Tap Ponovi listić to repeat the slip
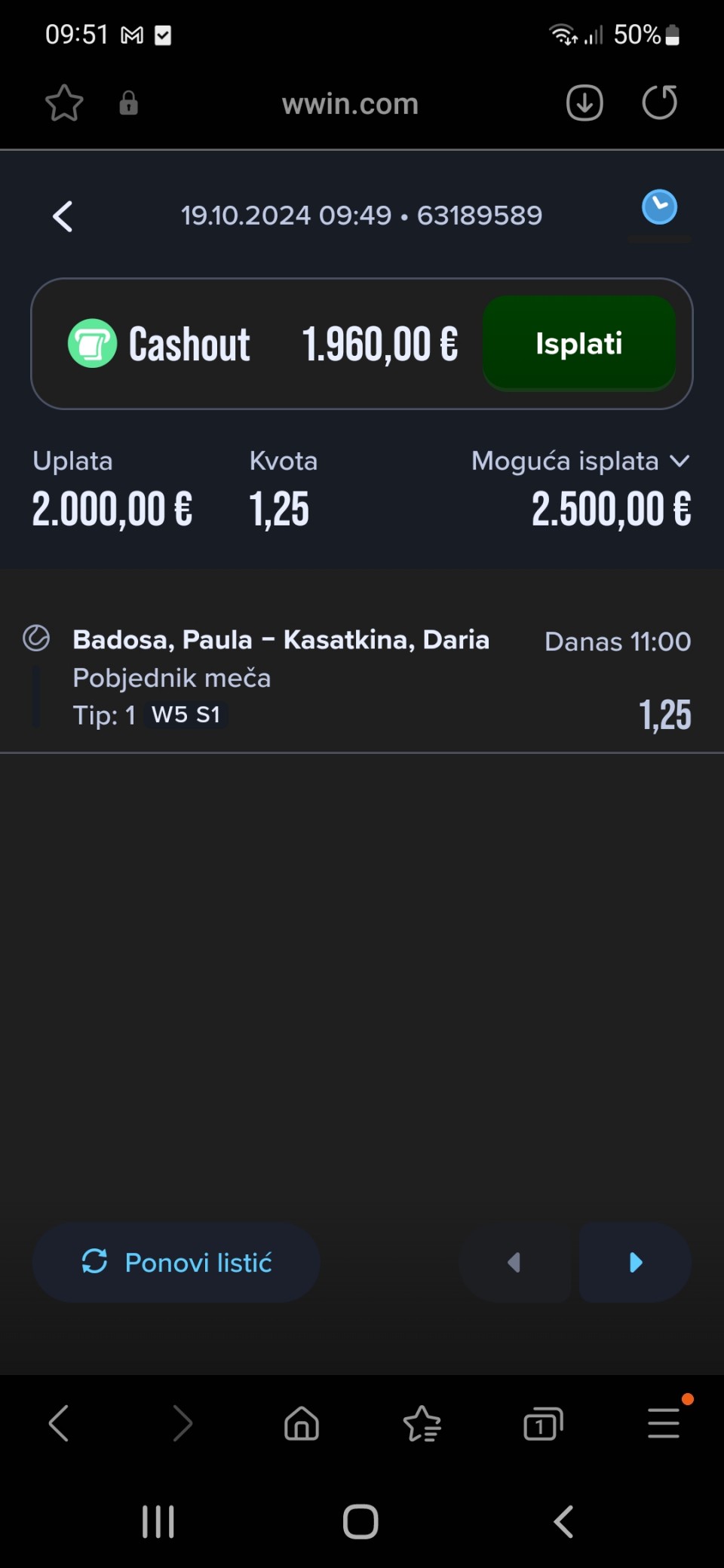The image size is (724, 1568). click(176, 1262)
